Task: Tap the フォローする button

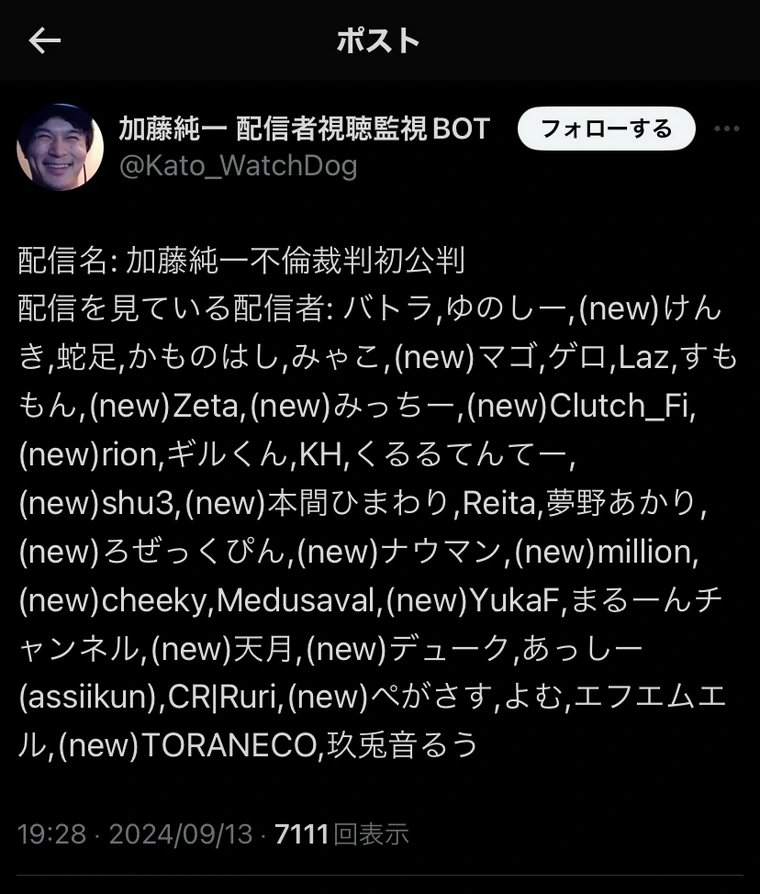Action: coord(606,129)
